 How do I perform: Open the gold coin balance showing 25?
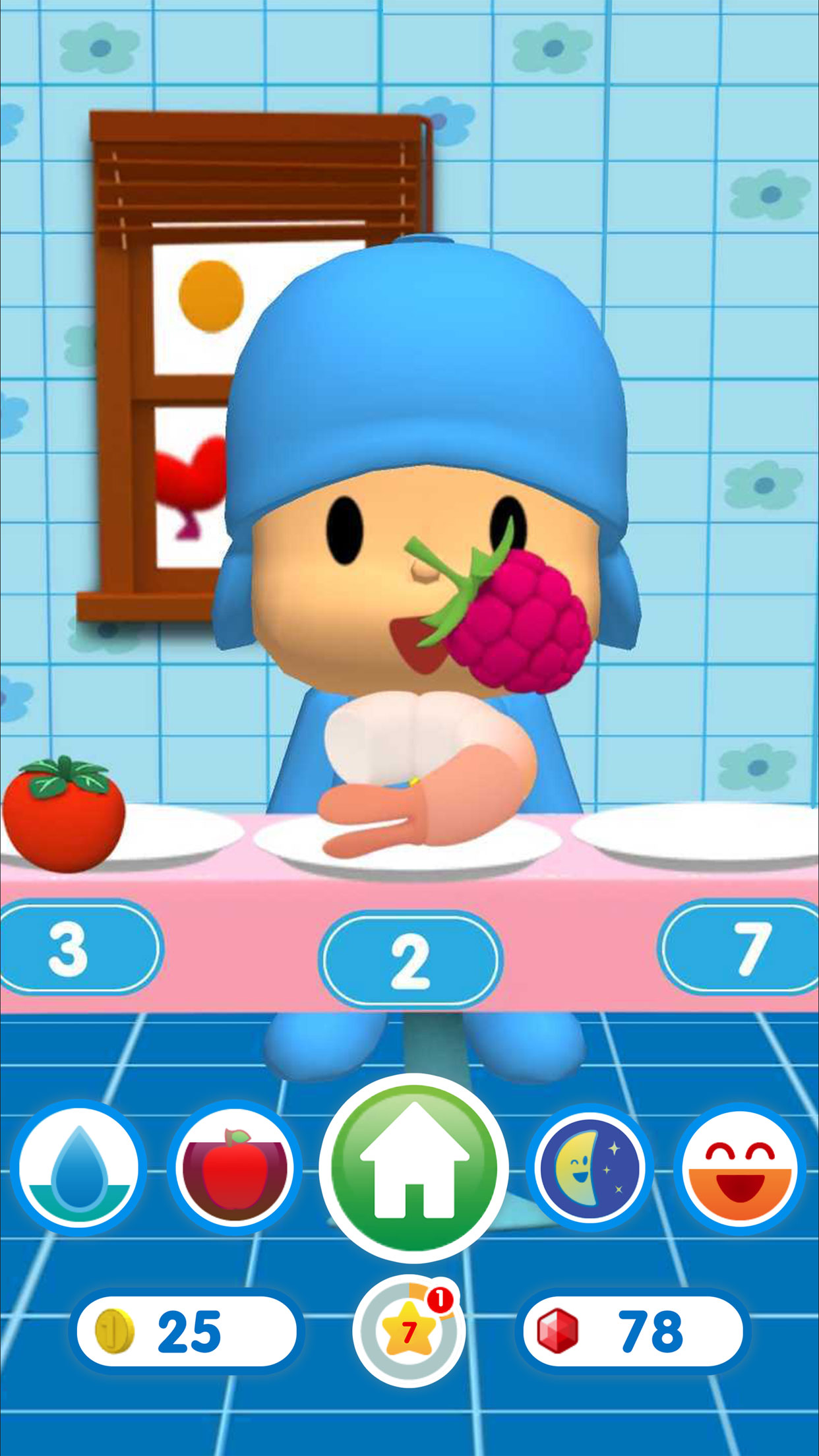click(187, 1331)
